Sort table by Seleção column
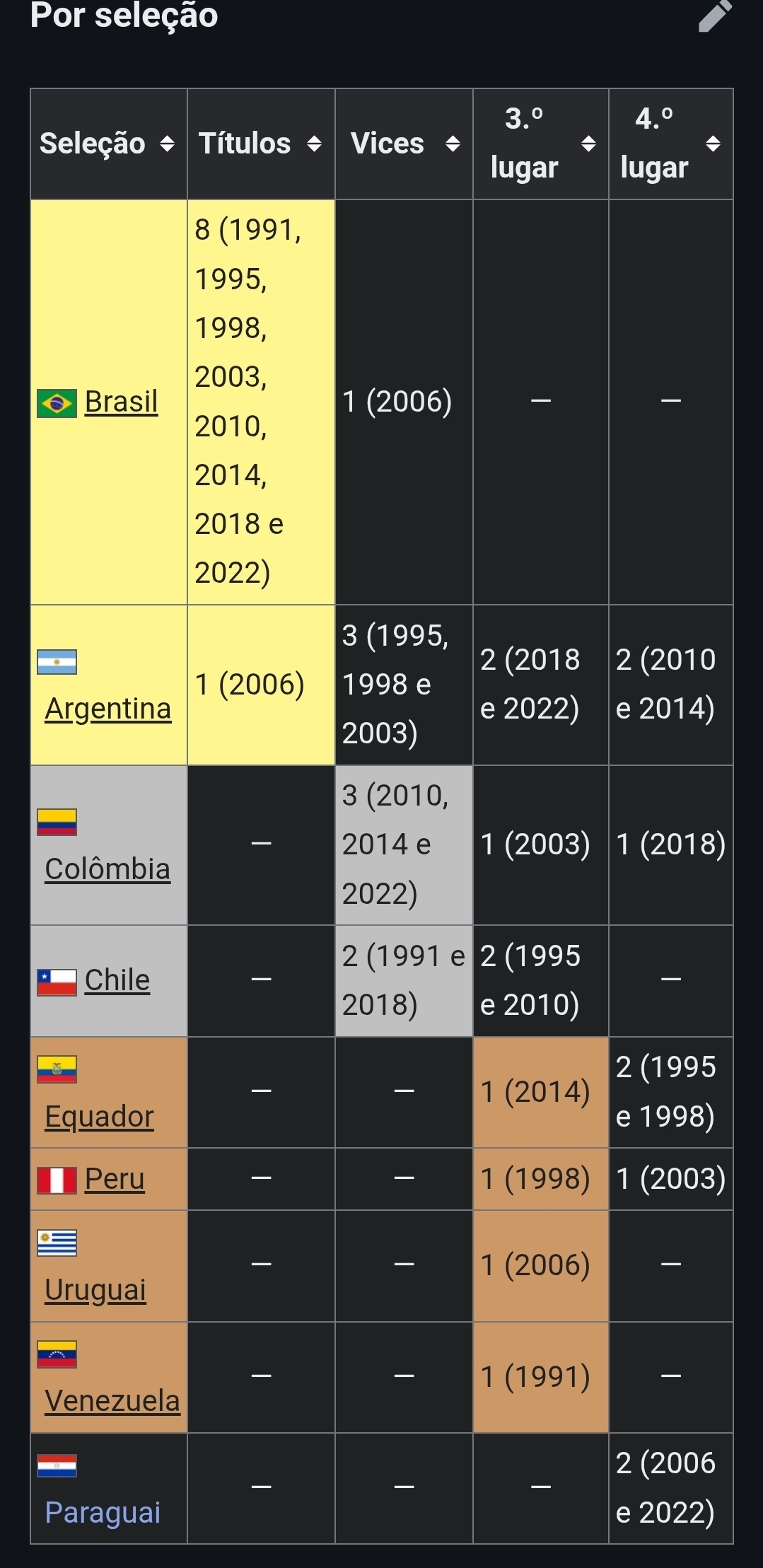Screen dimensions: 763x1568 pos(167,144)
